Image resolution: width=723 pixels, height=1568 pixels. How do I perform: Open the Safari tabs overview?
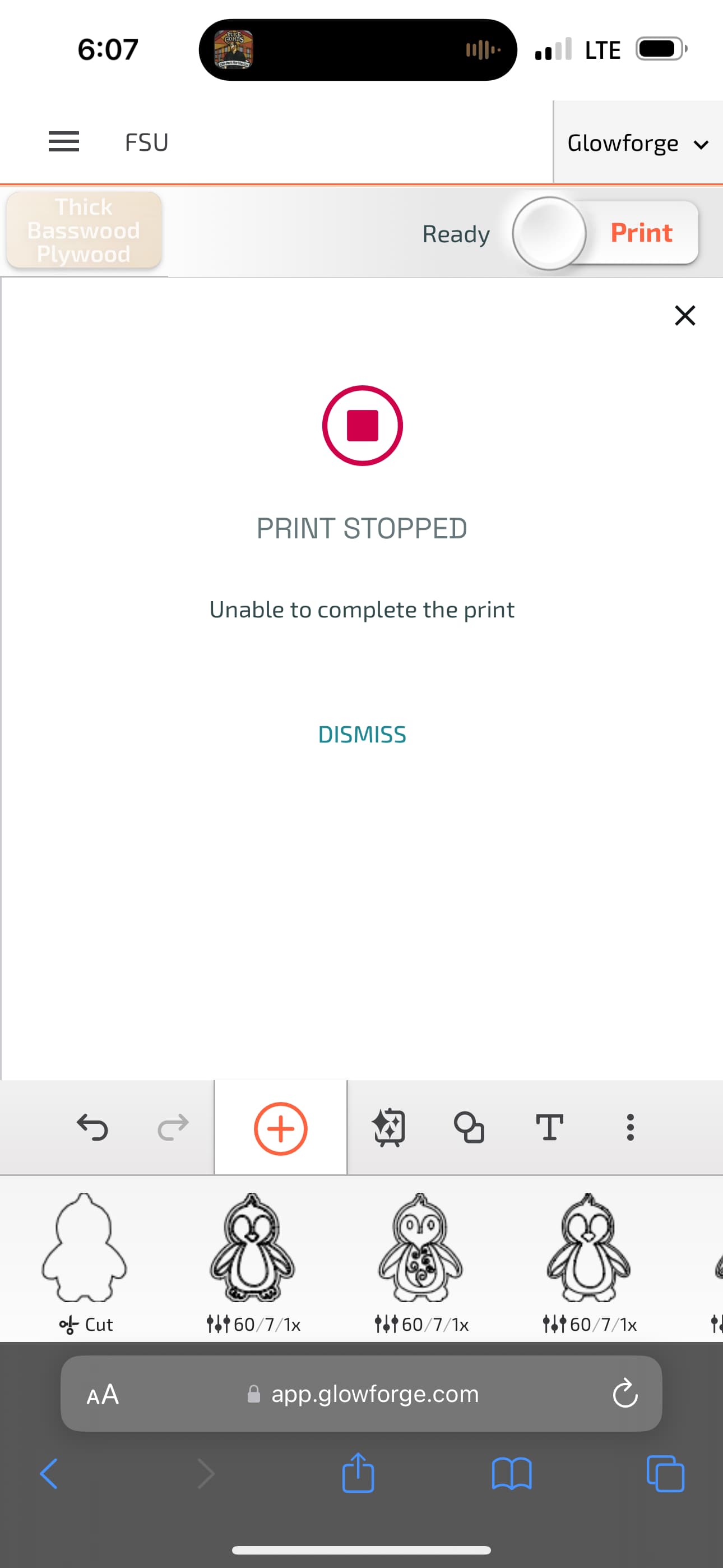[665, 1474]
